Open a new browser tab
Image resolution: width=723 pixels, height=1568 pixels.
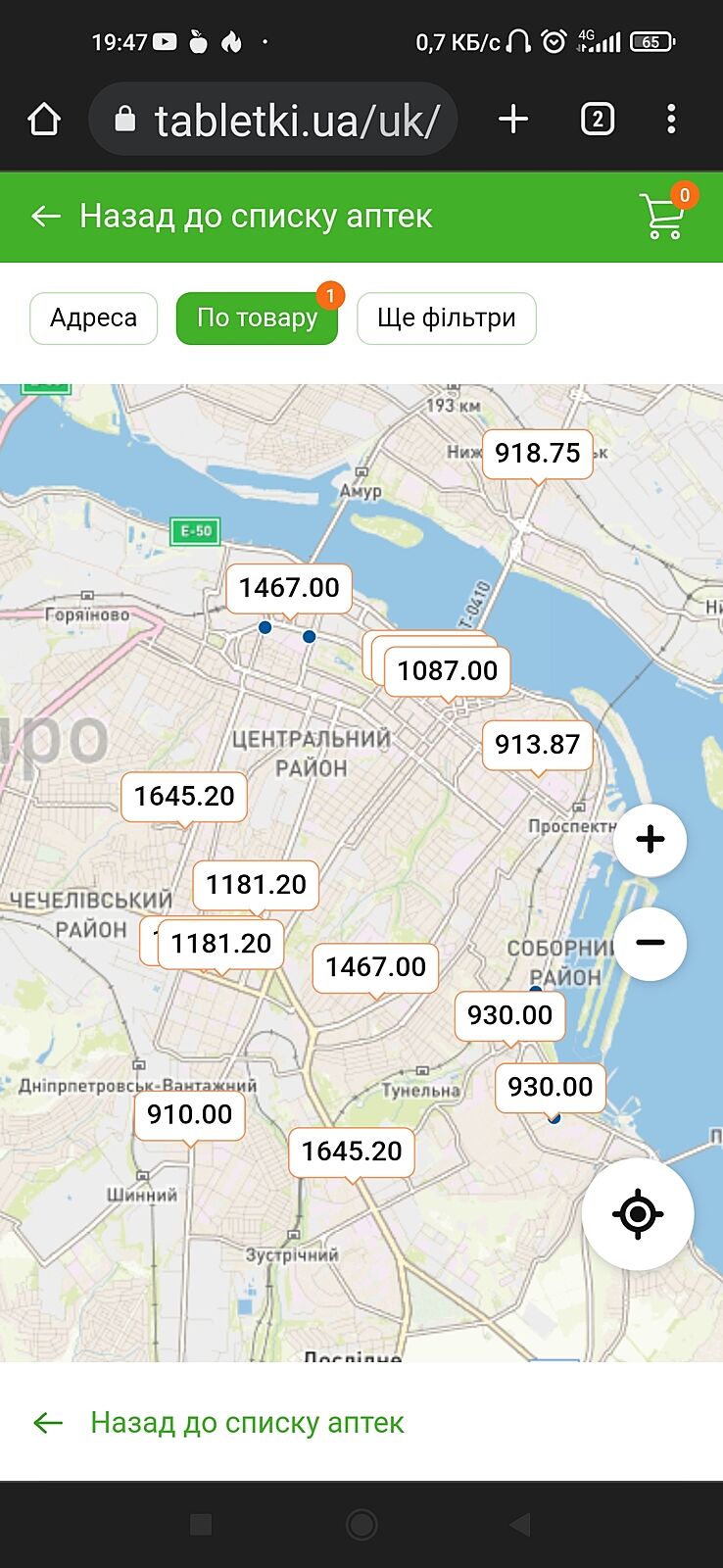pos(513,120)
